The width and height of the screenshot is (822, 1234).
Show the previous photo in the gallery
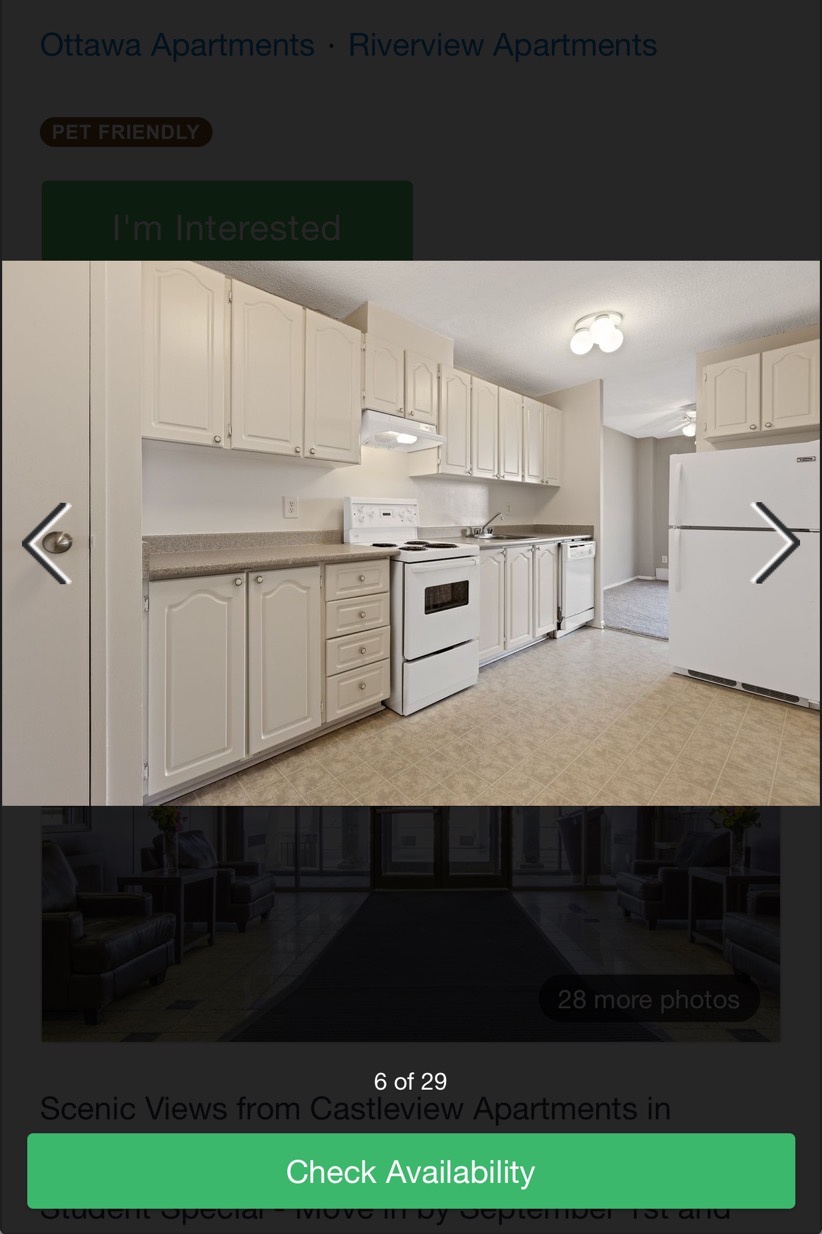tap(46, 543)
